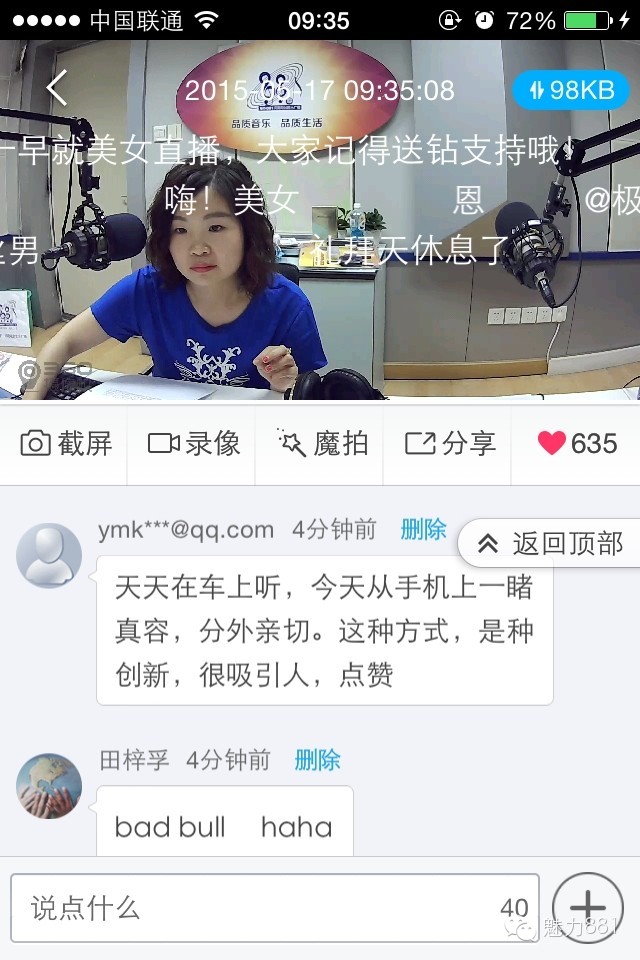Screen dimensions: 640x960
Task: Start recording with 录像
Action: tap(194, 444)
